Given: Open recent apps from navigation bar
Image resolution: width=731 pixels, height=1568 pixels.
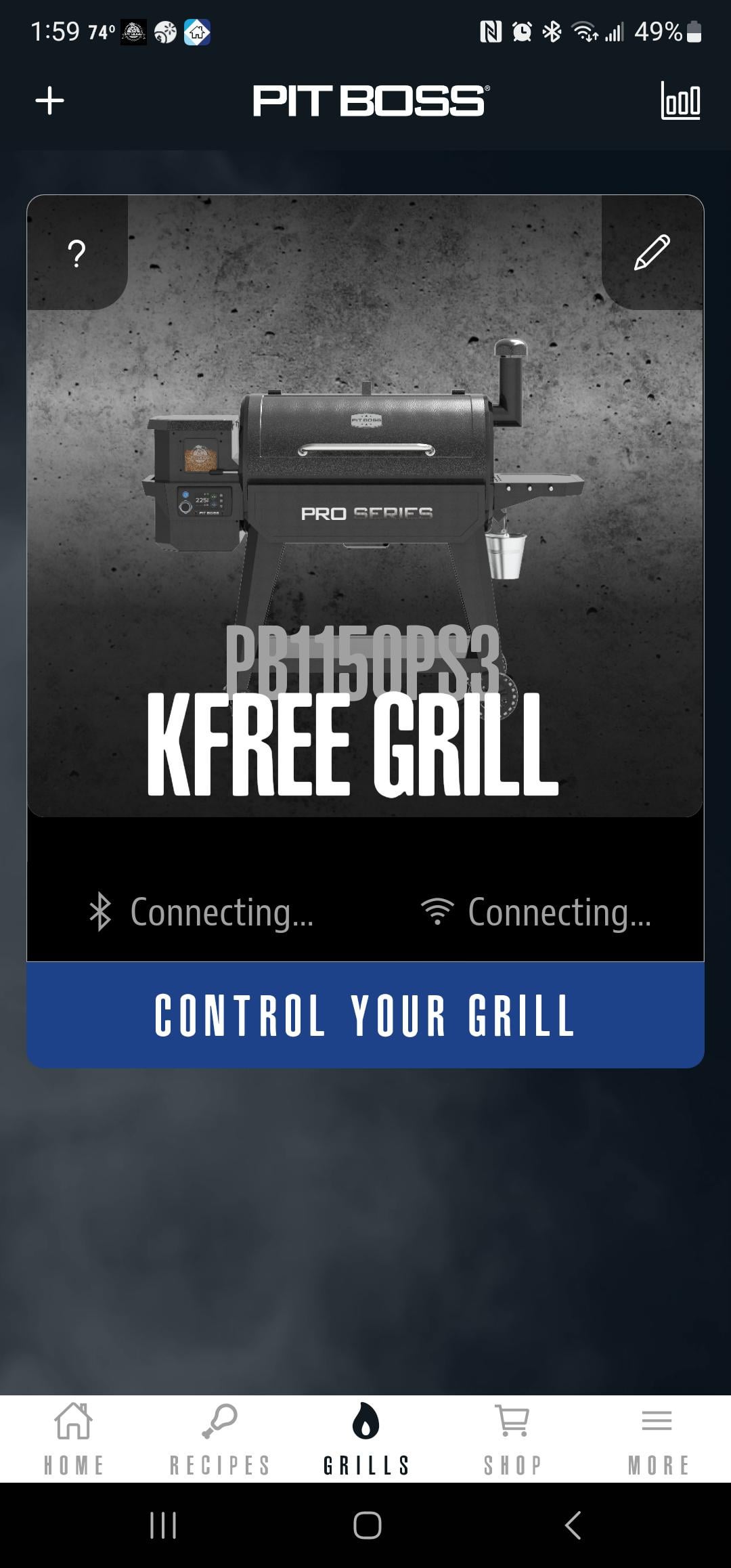Looking at the screenshot, I should click(162, 1525).
